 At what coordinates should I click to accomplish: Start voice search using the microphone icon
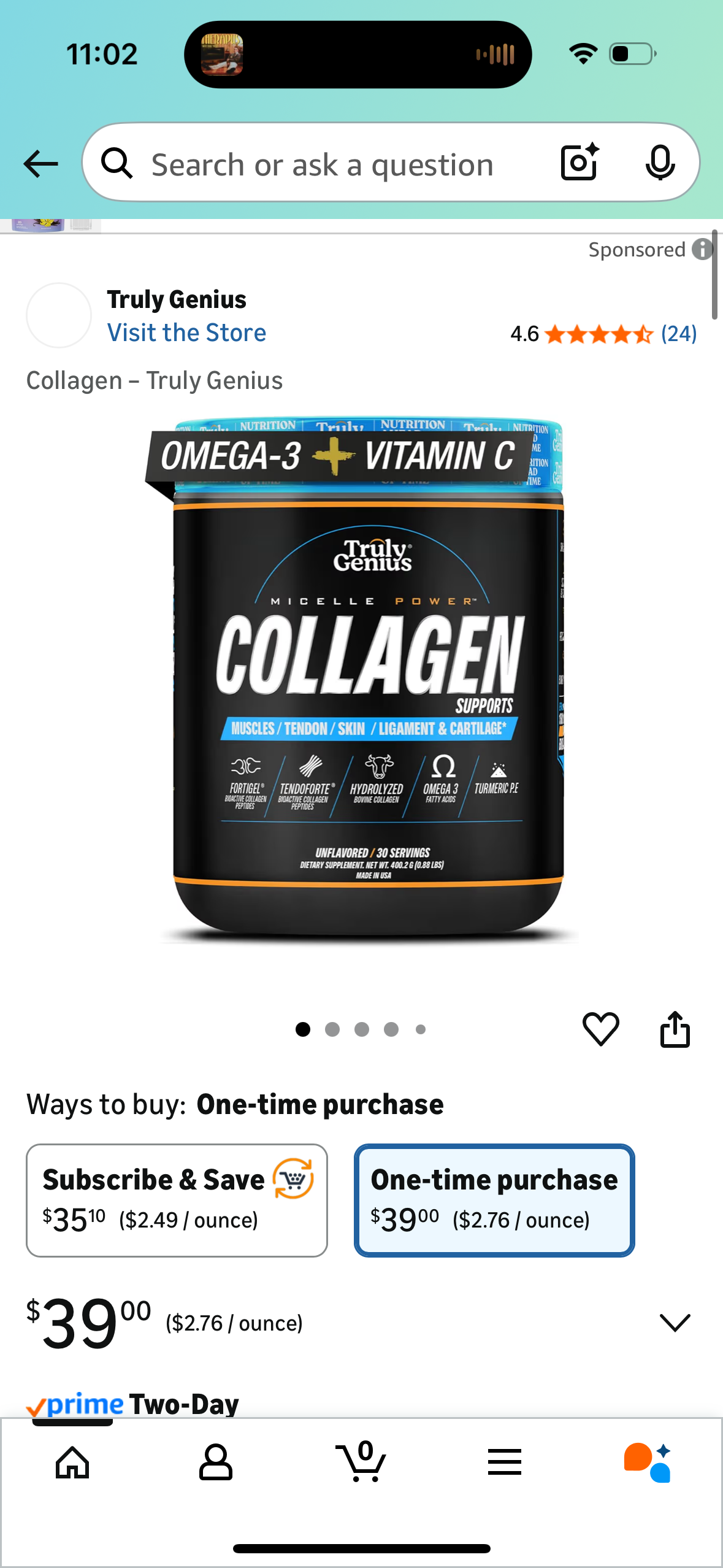(660, 163)
